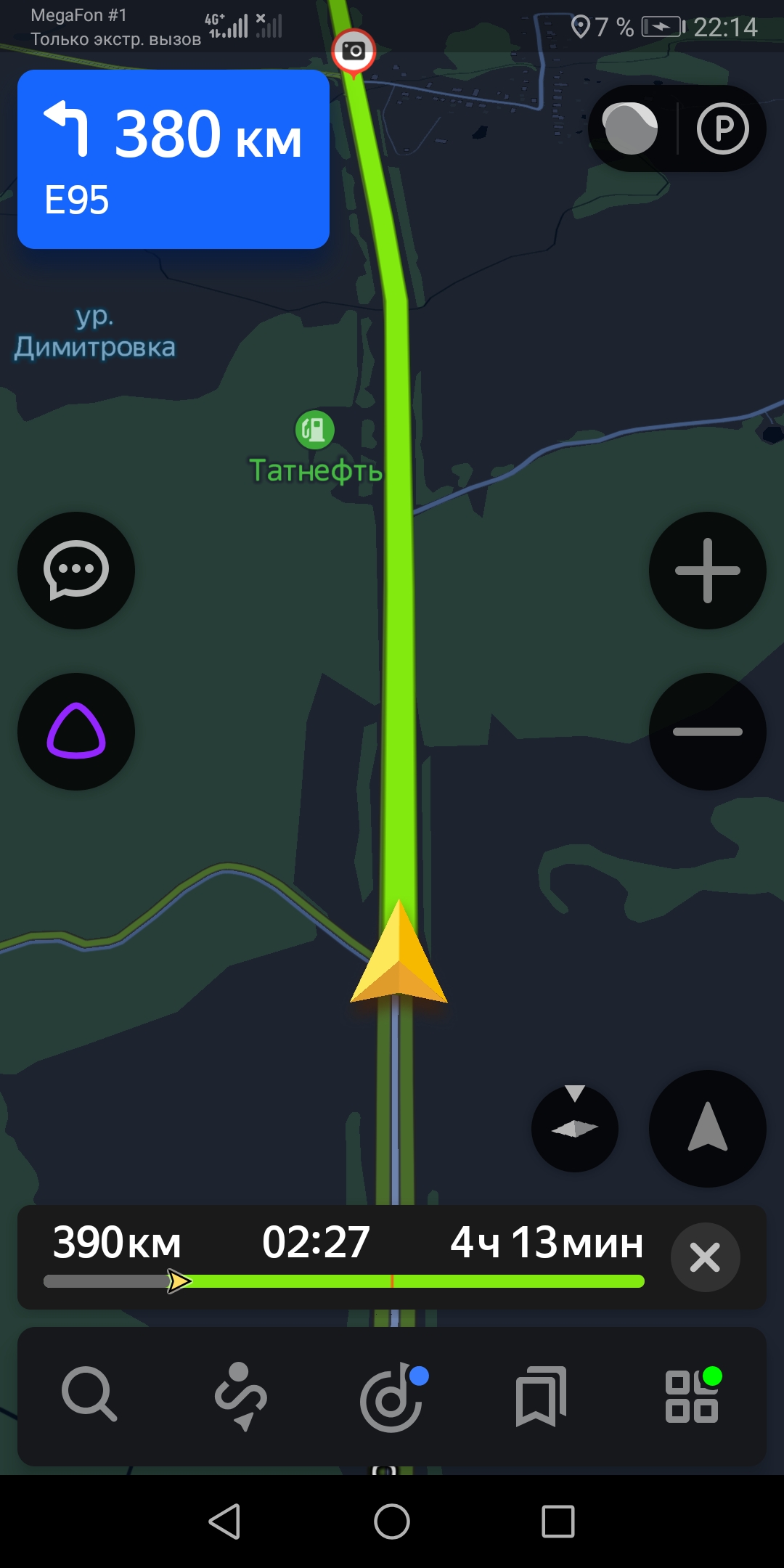Show parking spots on map

[722, 128]
